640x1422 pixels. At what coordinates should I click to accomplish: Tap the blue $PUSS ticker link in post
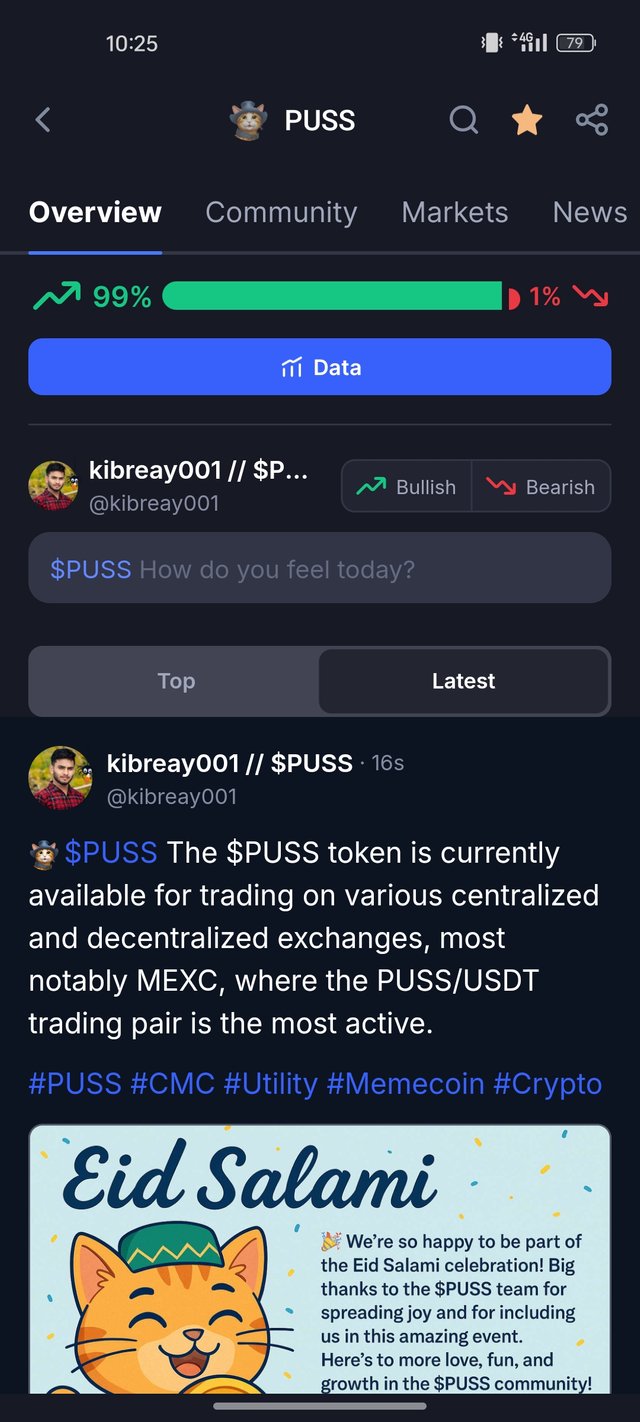pyautogui.click(x=111, y=853)
